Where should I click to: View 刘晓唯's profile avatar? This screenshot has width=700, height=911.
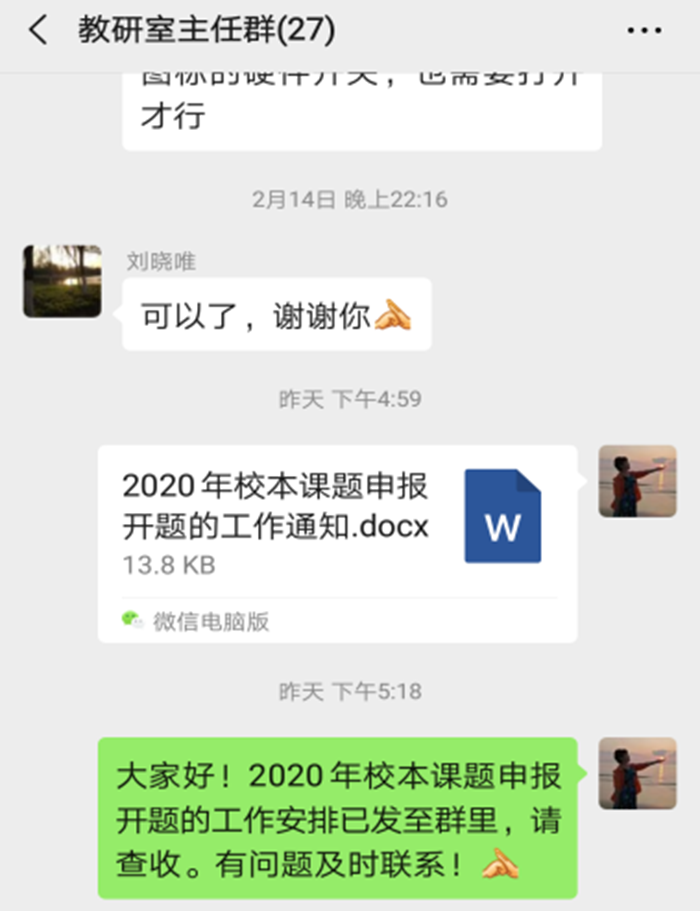click(62, 281)
